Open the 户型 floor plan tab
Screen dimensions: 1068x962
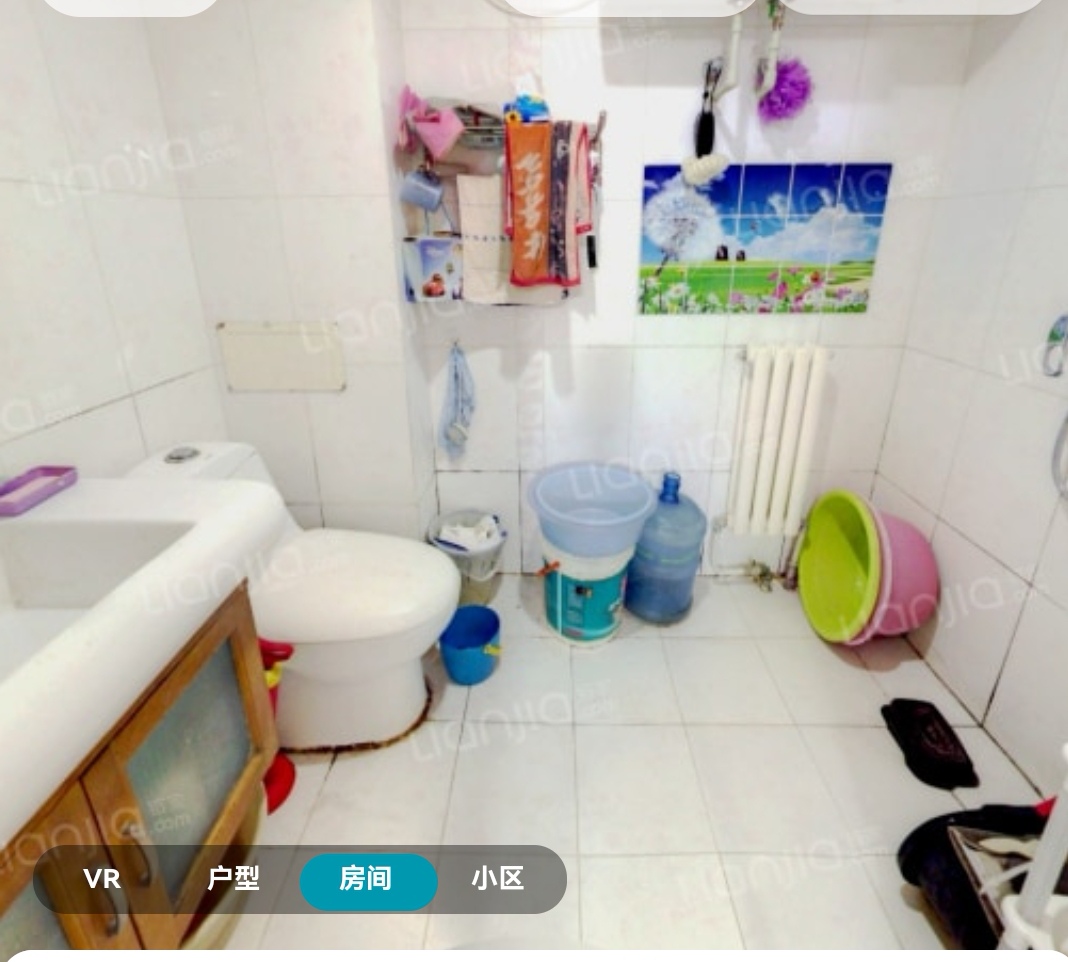pos(233,880)
